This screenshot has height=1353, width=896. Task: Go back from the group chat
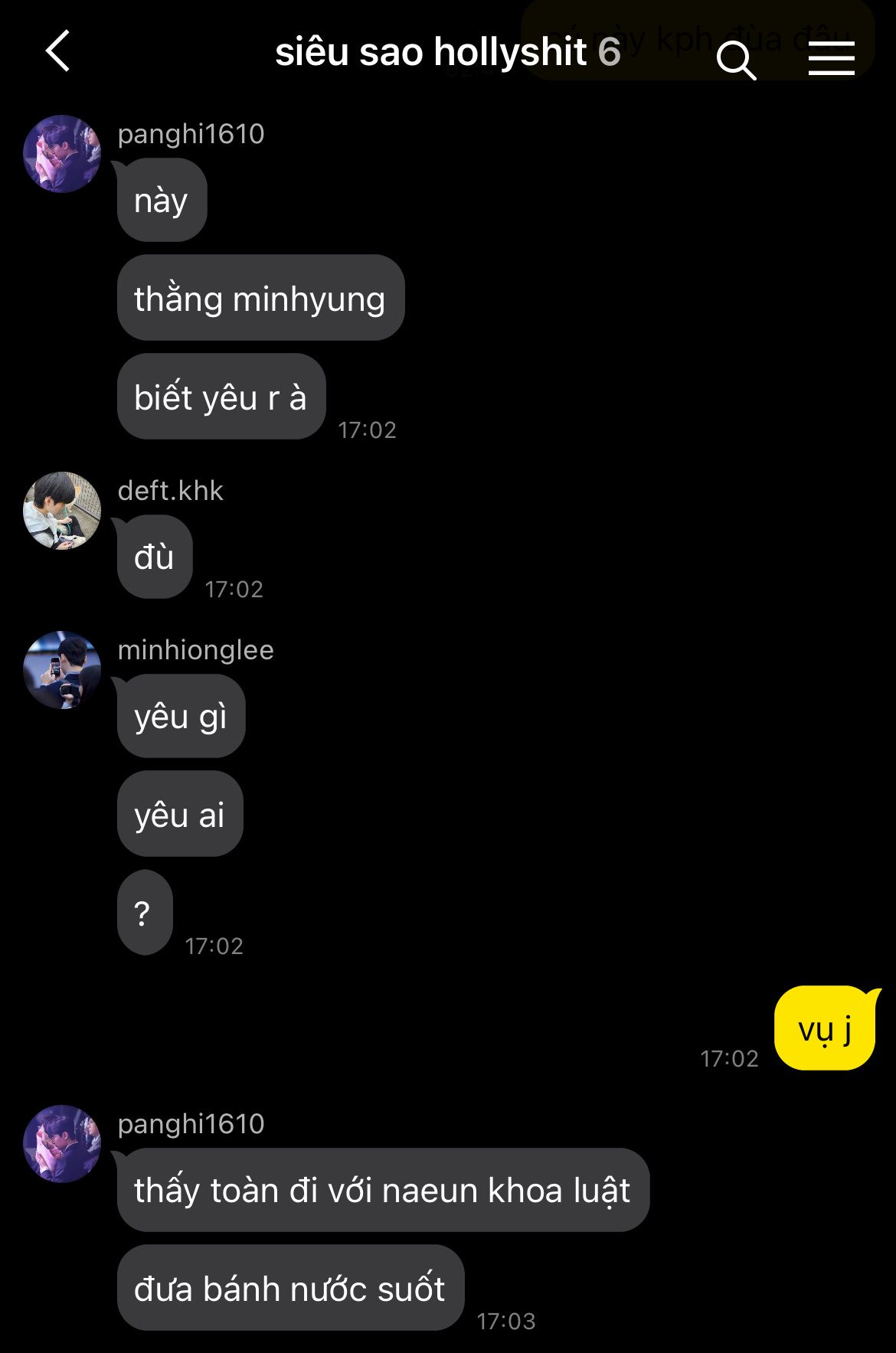[x=58, y=51]
